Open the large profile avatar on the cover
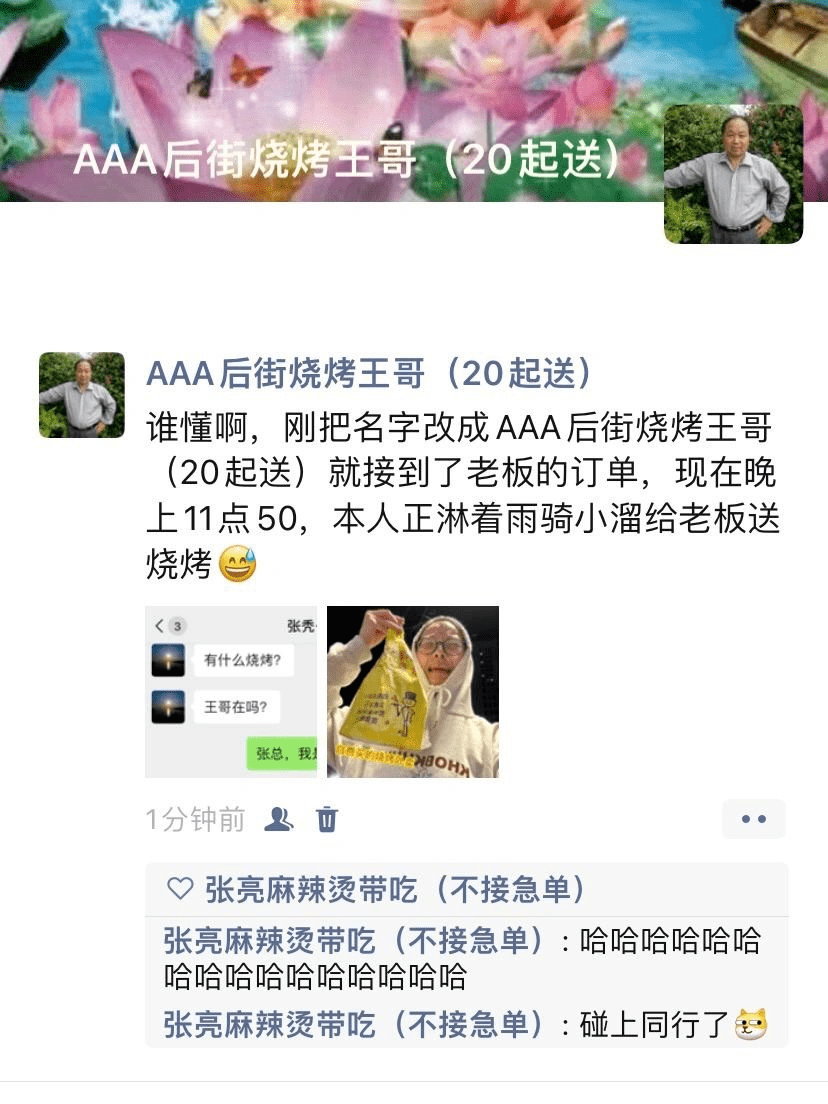828x1104 pixels. point(733,174)
